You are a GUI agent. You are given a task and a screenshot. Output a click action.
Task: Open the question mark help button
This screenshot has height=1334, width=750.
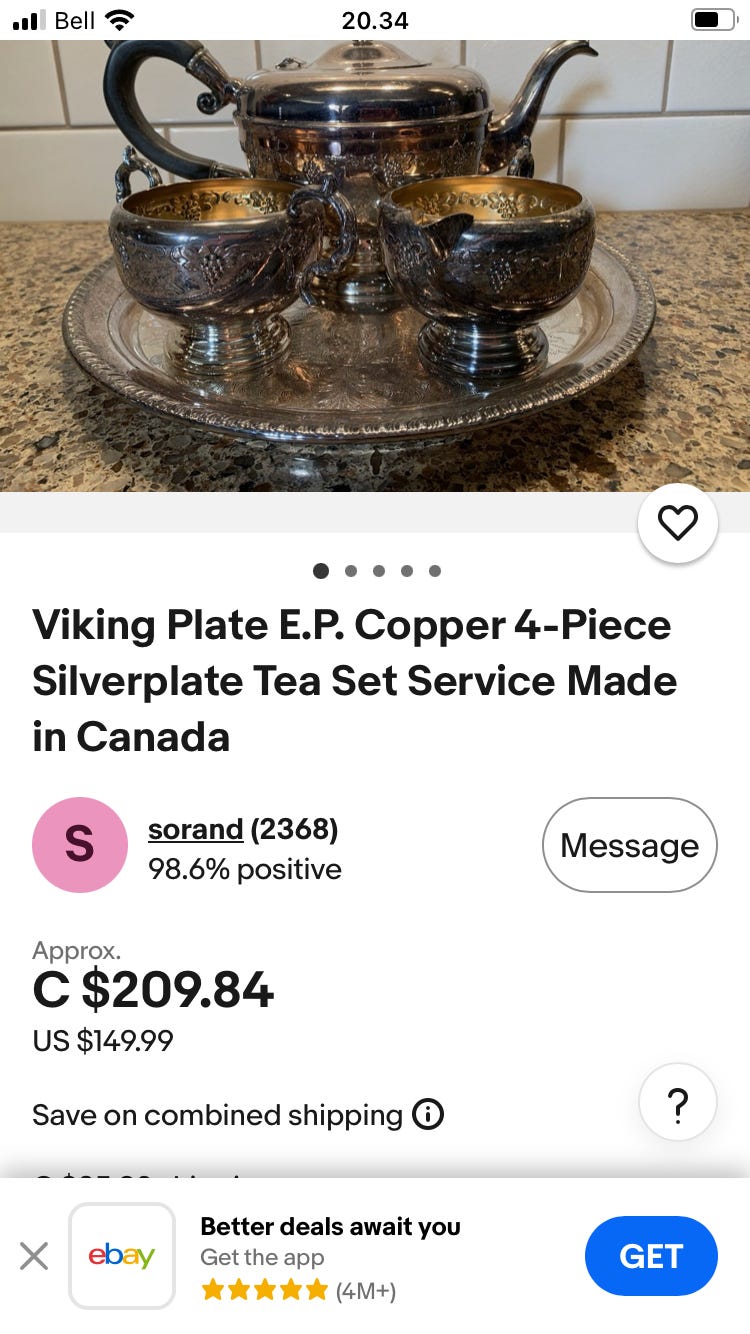point(677,1103)
